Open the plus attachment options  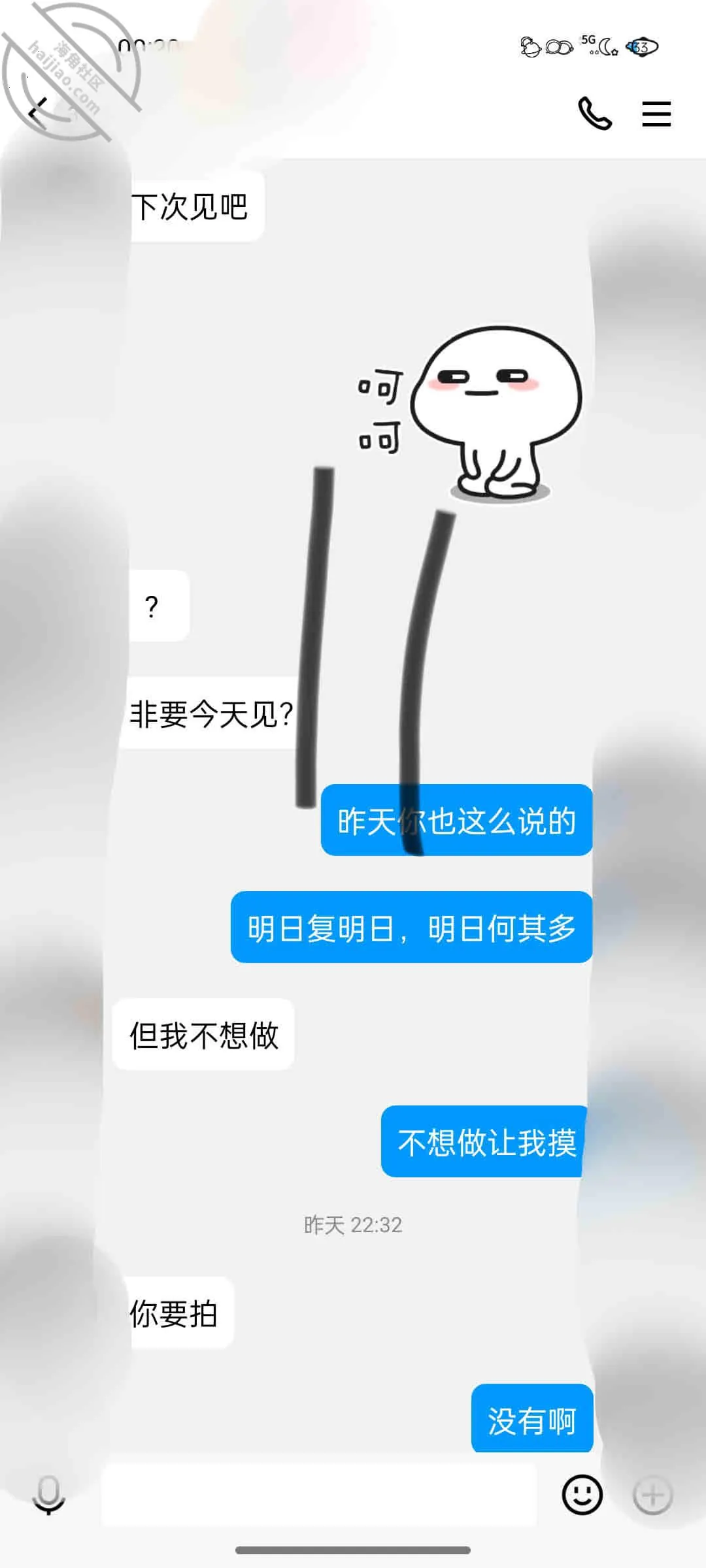click(x=652, y=1494)
